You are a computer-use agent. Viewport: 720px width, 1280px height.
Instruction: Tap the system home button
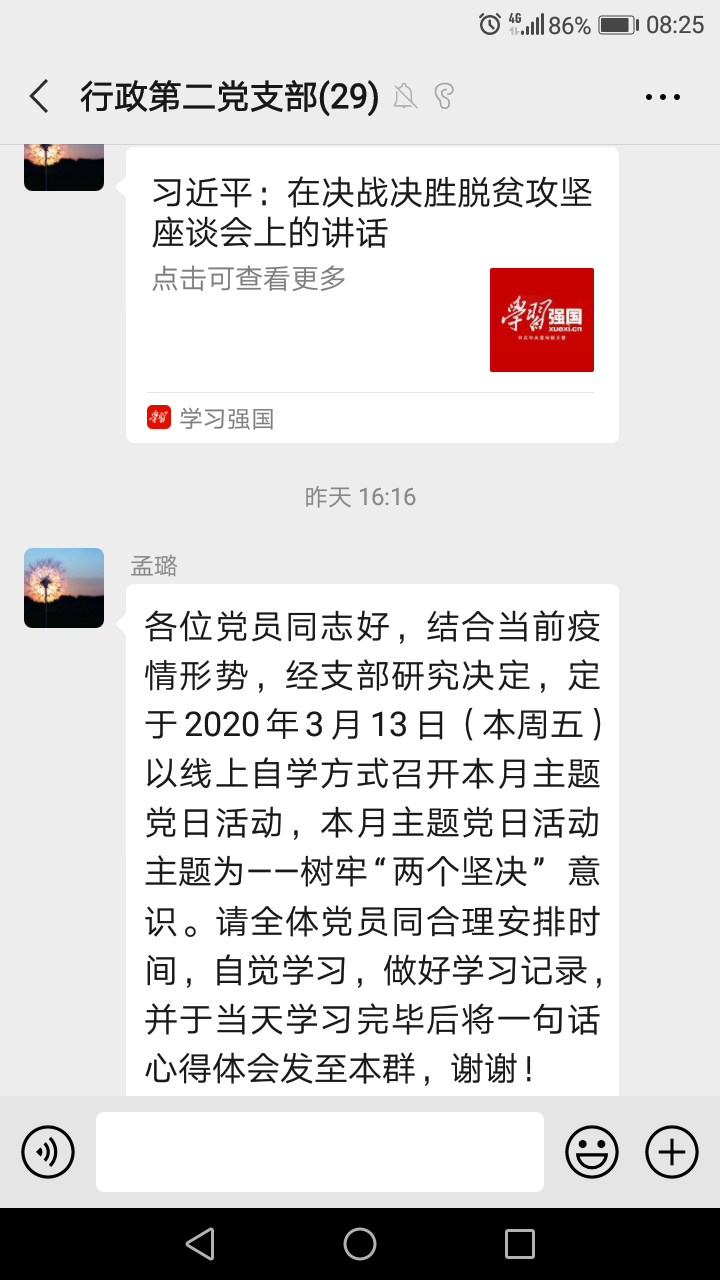click(x=360, y=1244)
